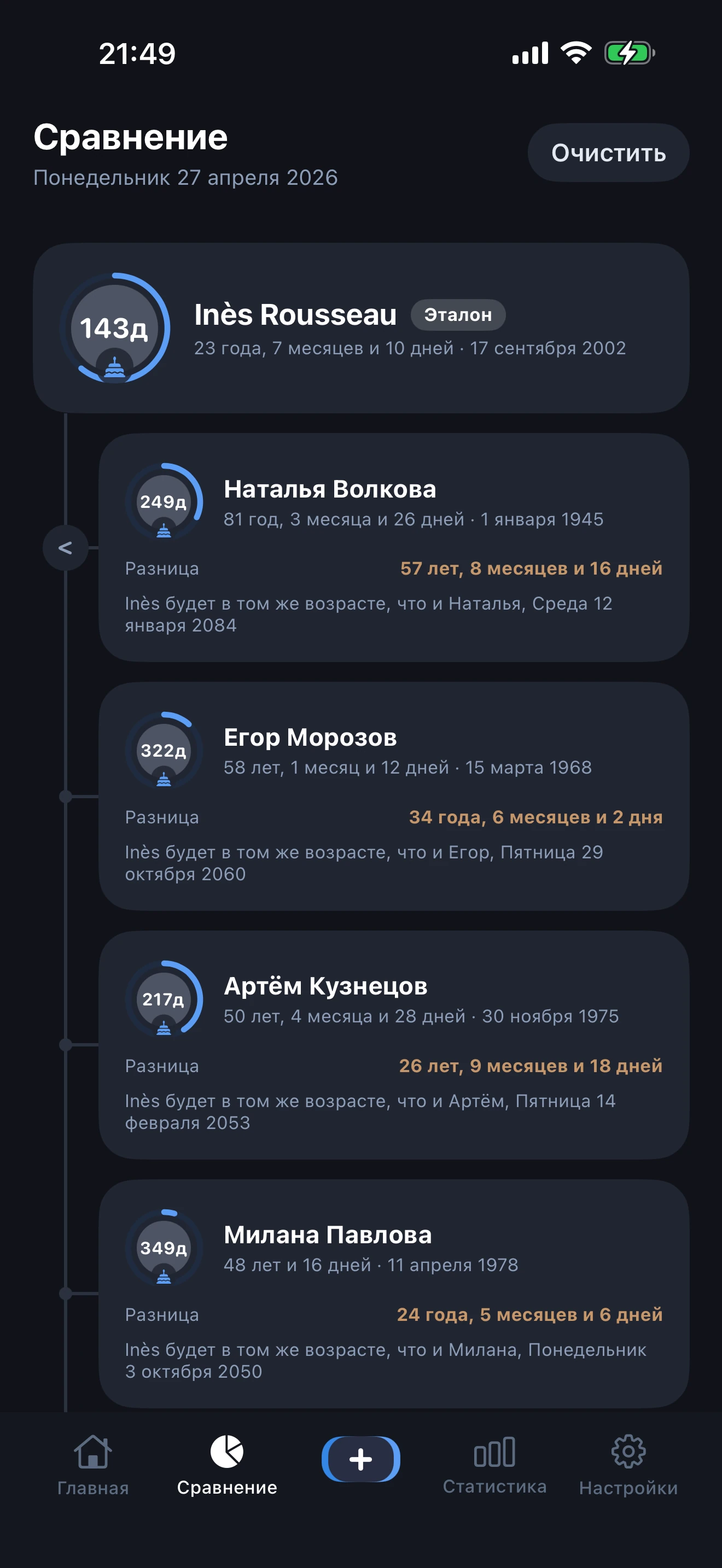Image resolution: width=722 pixels, height=1568 pixels.
Task: View Милана Павлова's card
Action: tap(393, 1293)
